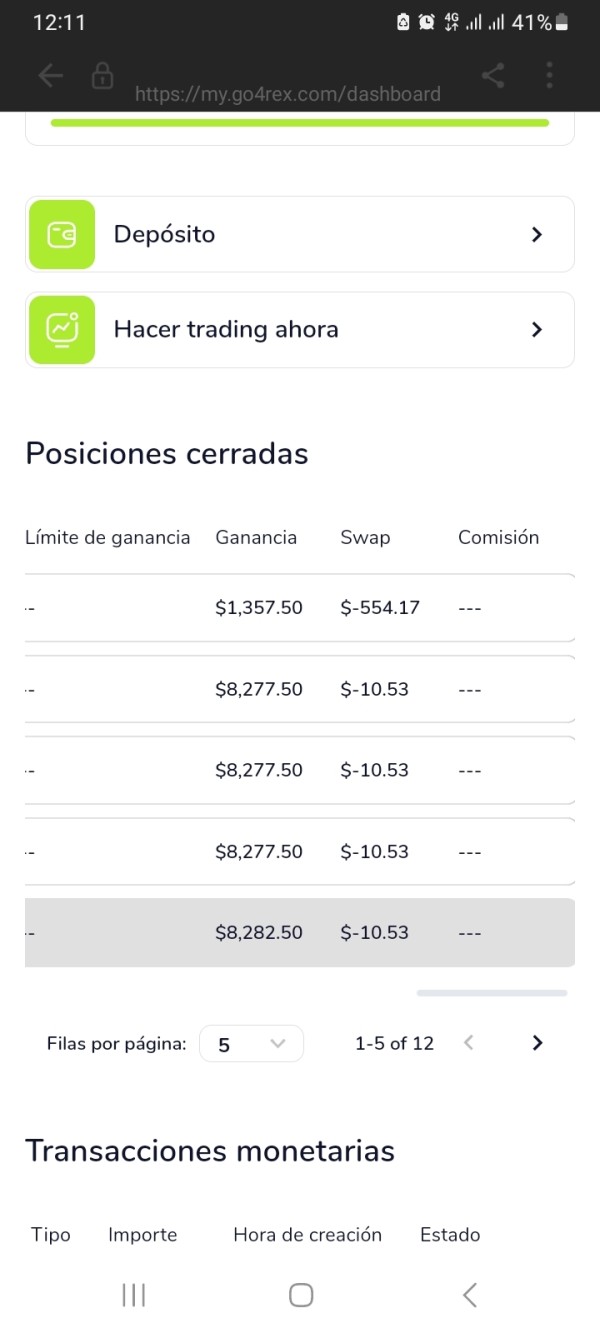Open the closed position with $8,282.50 gain
This screenshot has height=1333, width=600.
coord(300,933)
